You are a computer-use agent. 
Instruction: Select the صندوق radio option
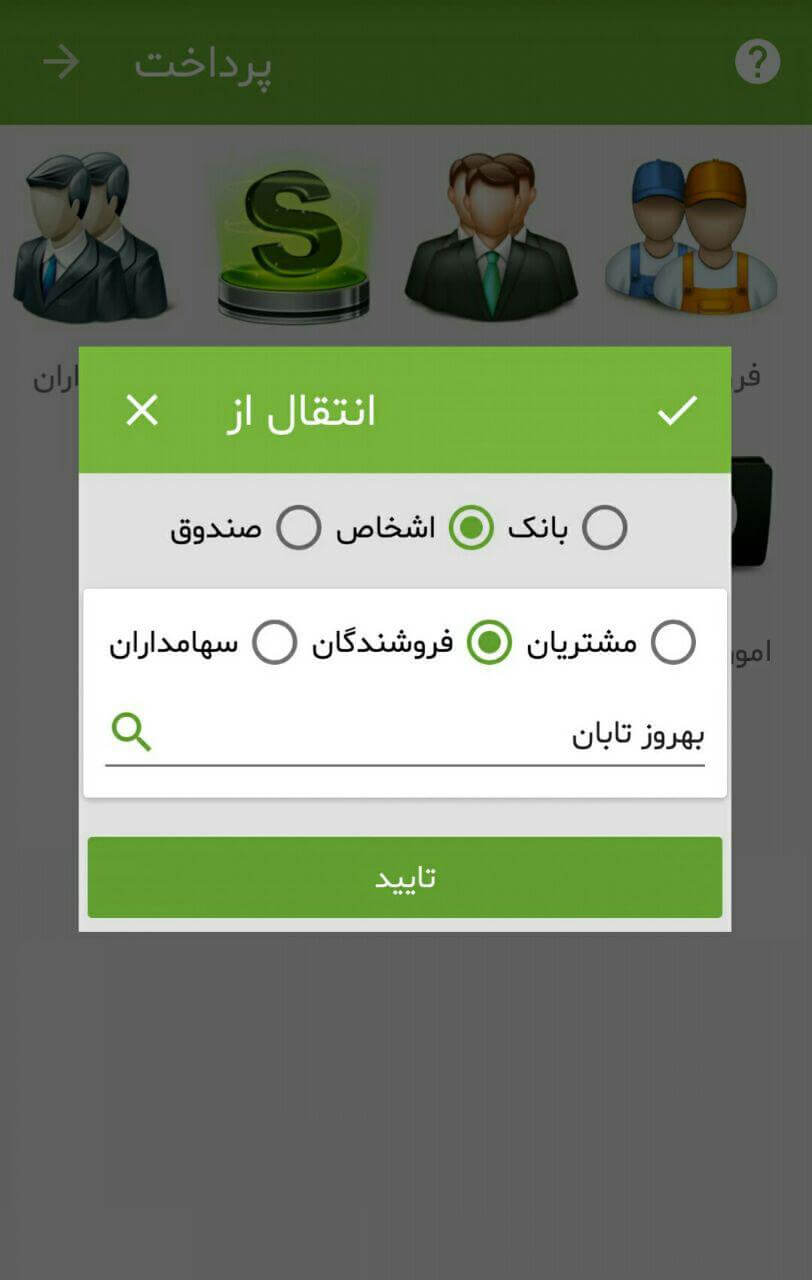click(x=298, y=528)
